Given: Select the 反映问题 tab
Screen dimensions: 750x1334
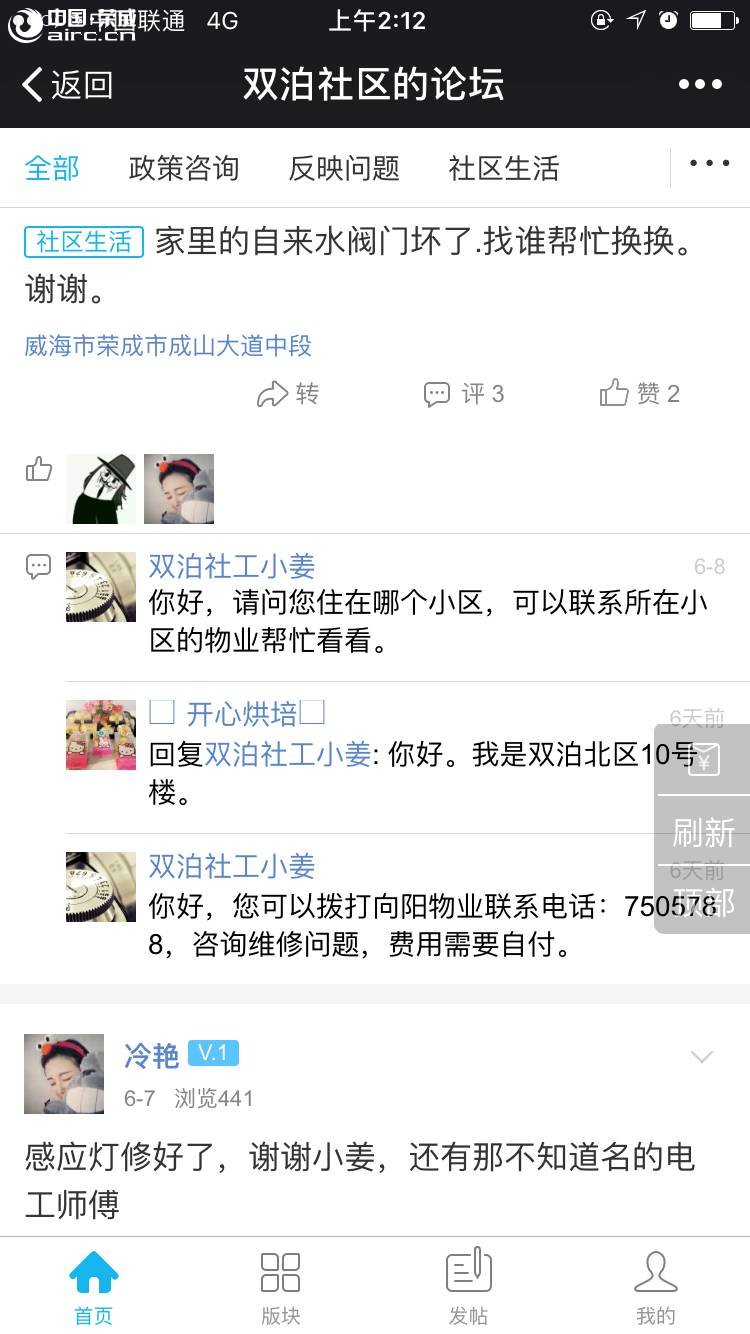Looking at the screenshot, I should pyautogui.click(x=344, y=168).
